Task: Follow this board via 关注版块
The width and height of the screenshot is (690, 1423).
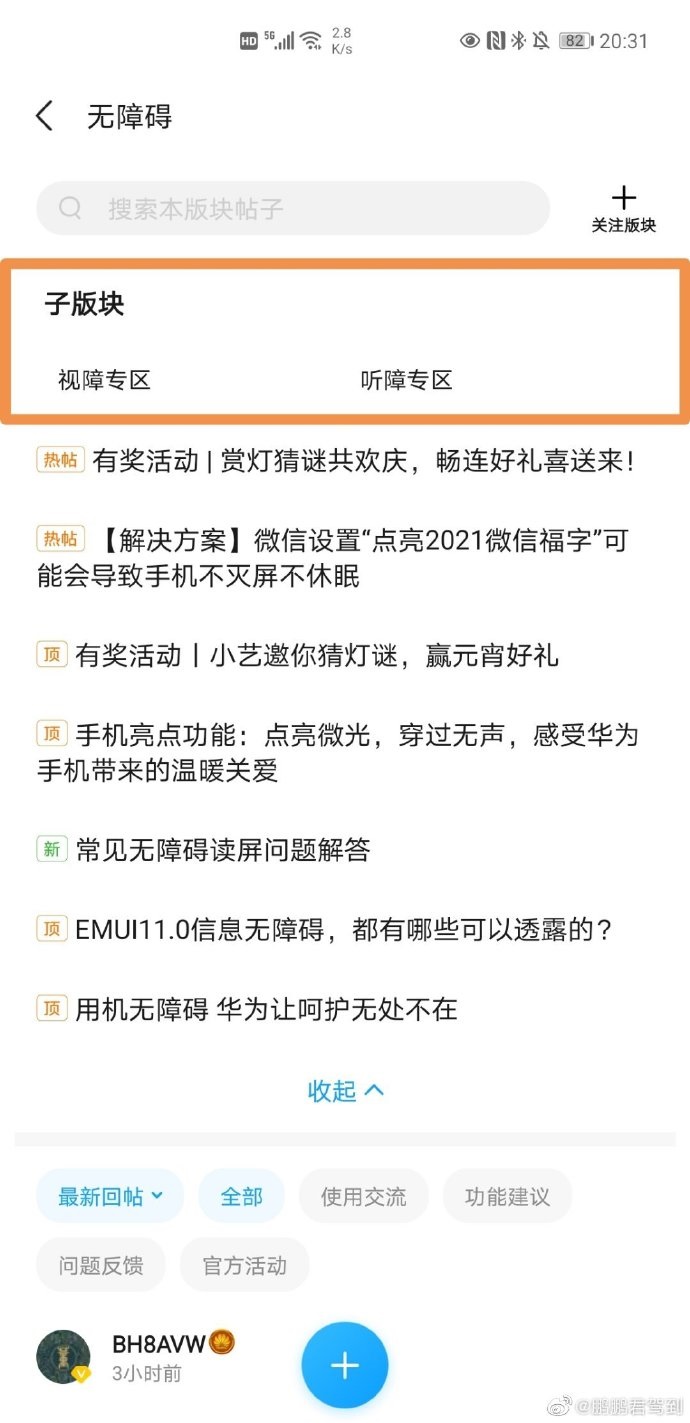Action: pyautogui.click(x=623, y=209)
